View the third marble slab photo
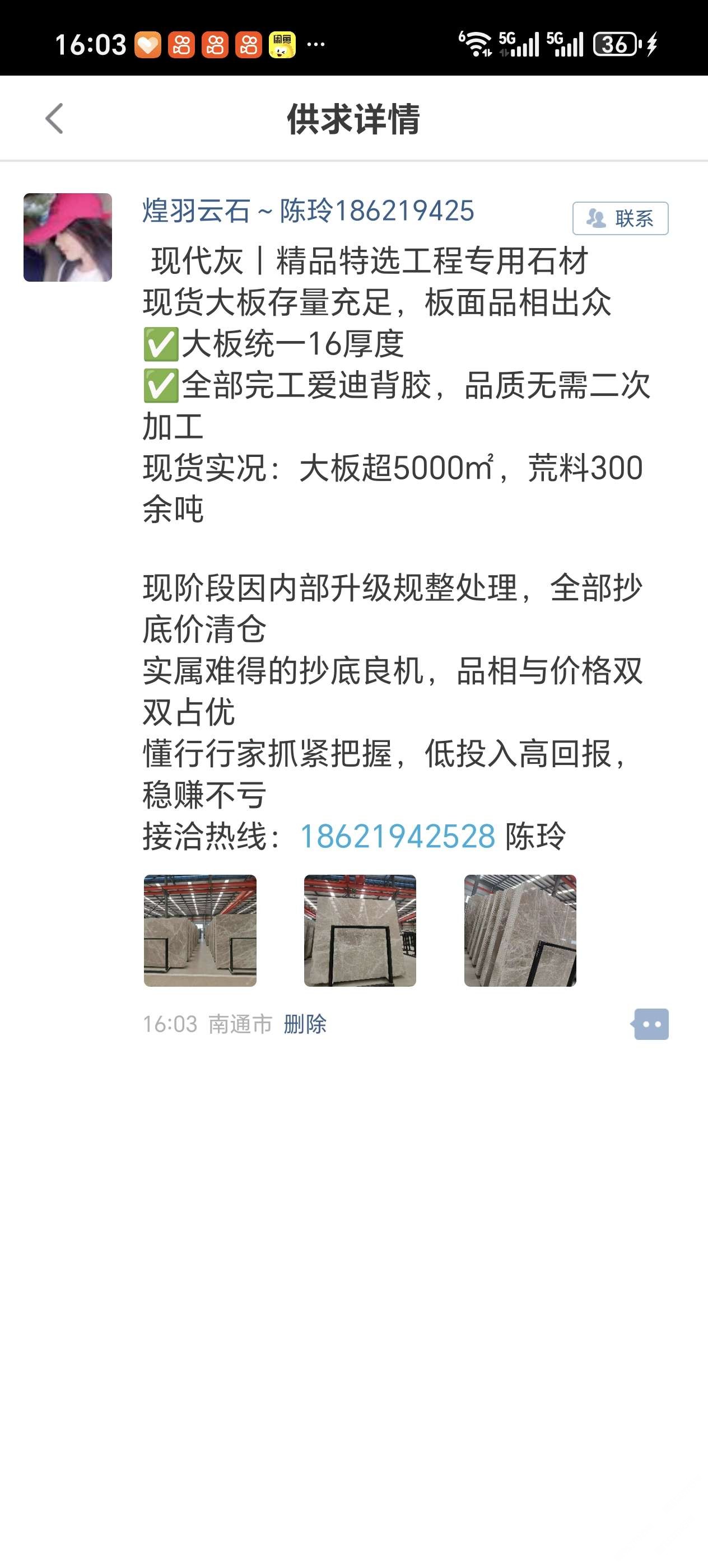 520,930
